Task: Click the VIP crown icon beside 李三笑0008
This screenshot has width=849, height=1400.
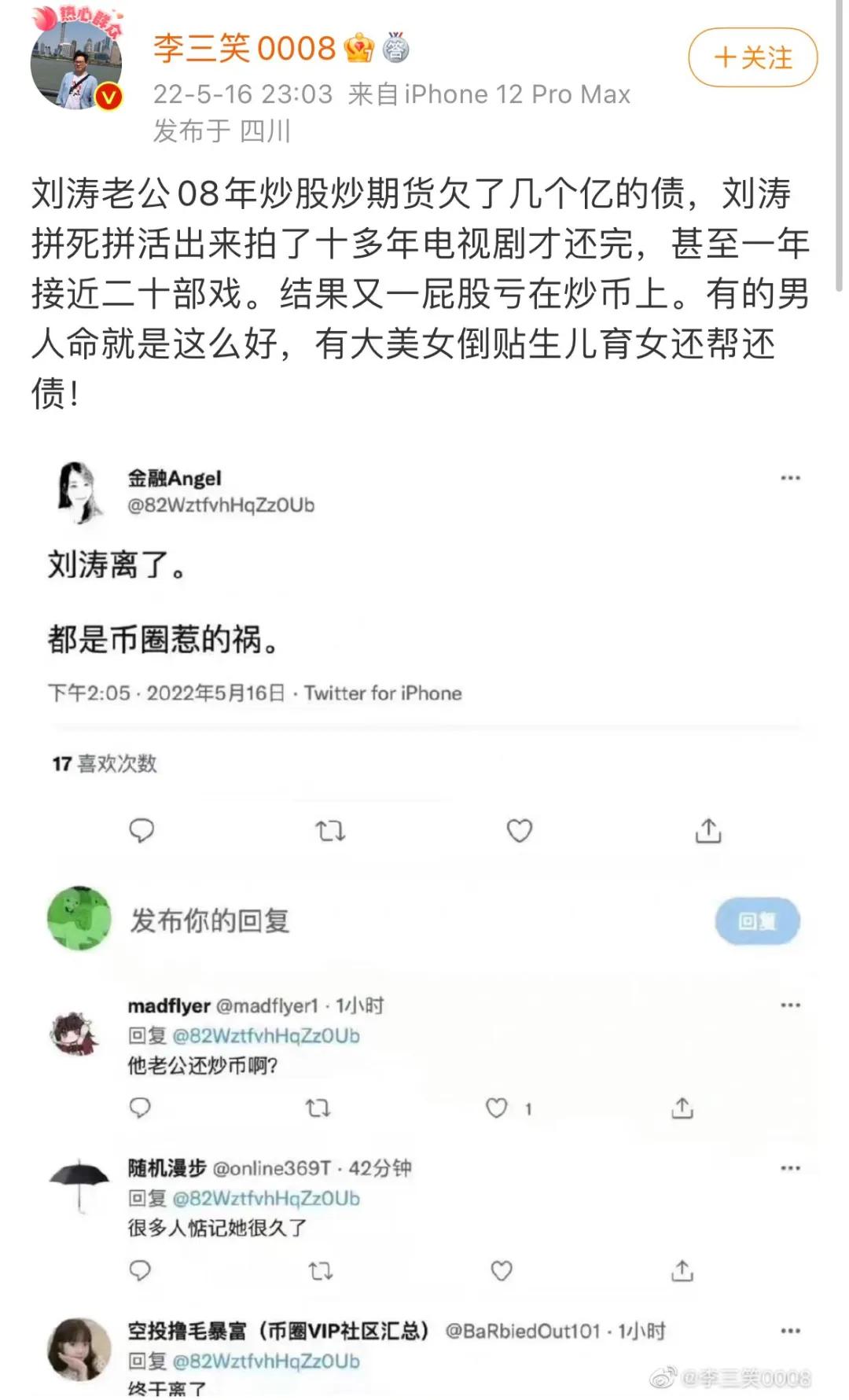Action: pos(358,49)
